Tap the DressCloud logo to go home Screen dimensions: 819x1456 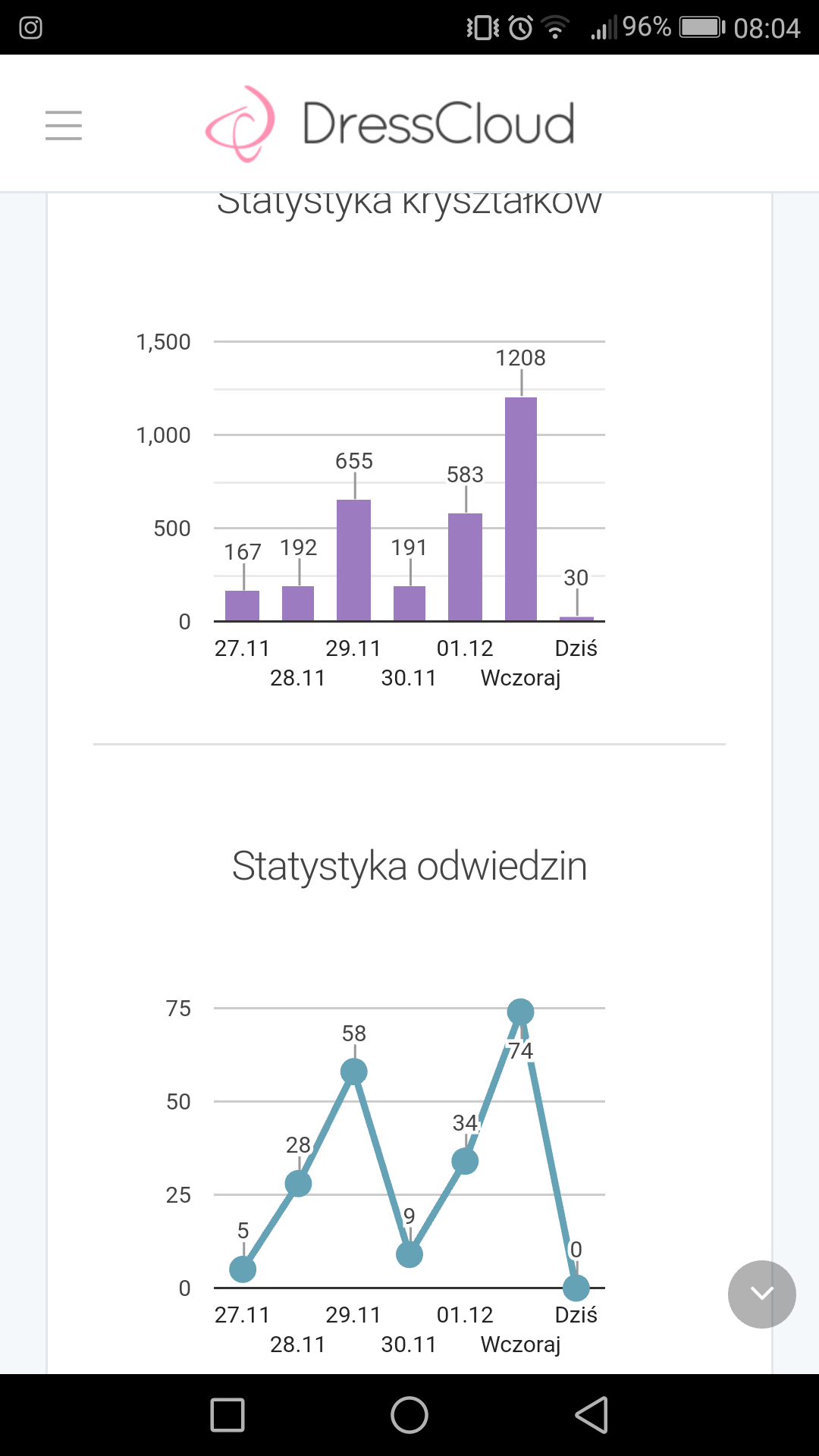391,124
